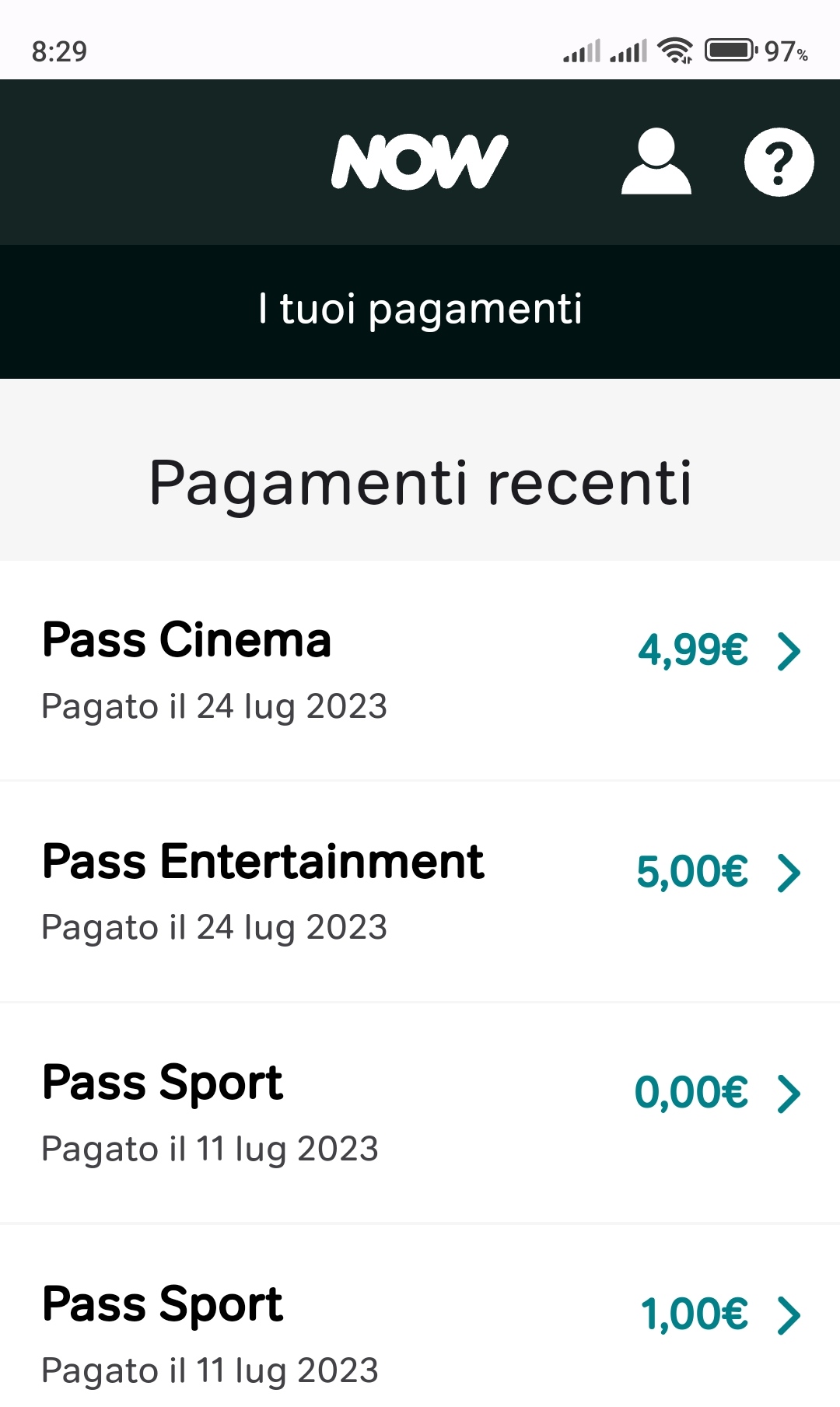View Pass Entertainment 5,00€ payment details
840x1407 pixels.
click(x=420, y=892)
